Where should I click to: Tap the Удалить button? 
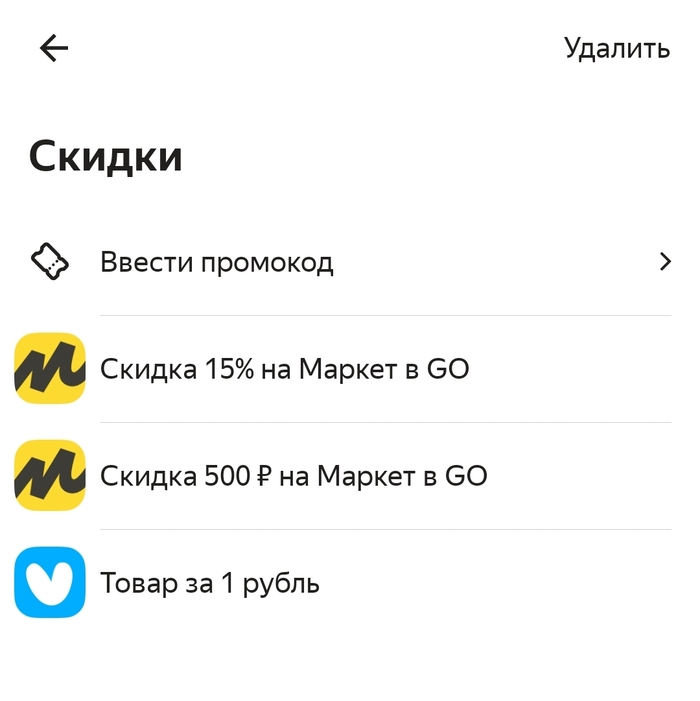[x=616, y=48]
